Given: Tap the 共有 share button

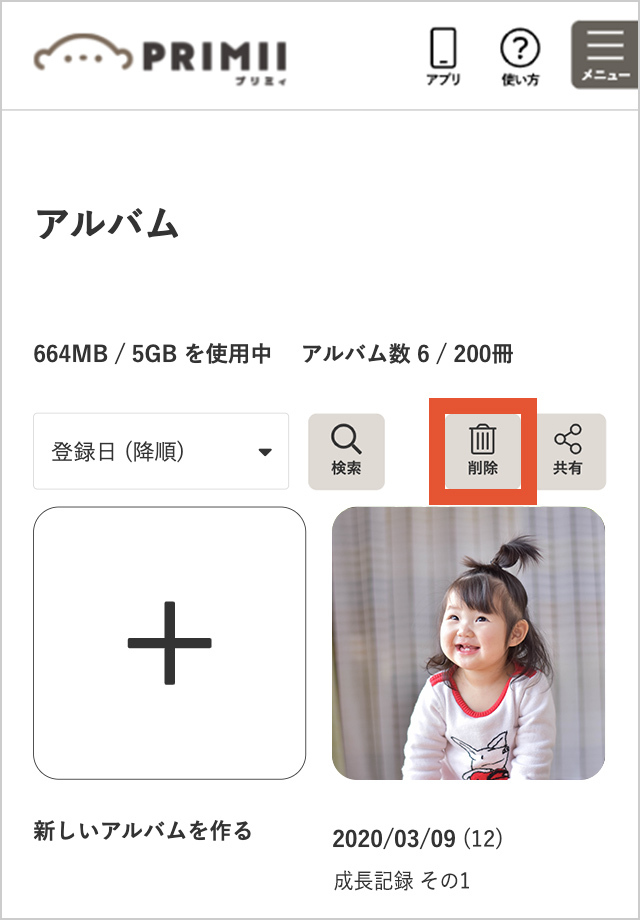Looking at the screenshot, I should pos(567,452).
